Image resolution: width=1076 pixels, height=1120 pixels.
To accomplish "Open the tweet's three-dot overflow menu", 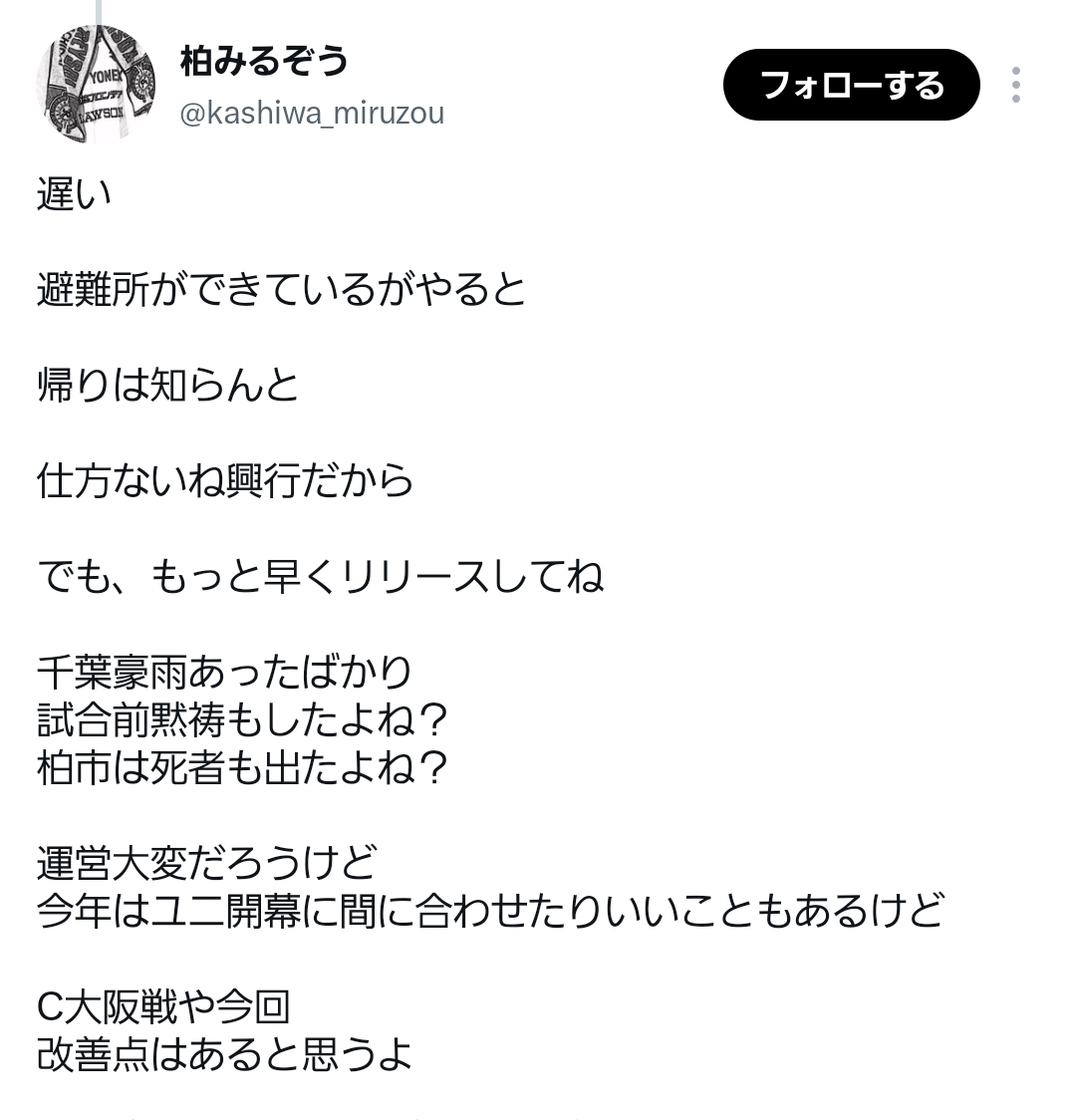I will point(1015,85).
